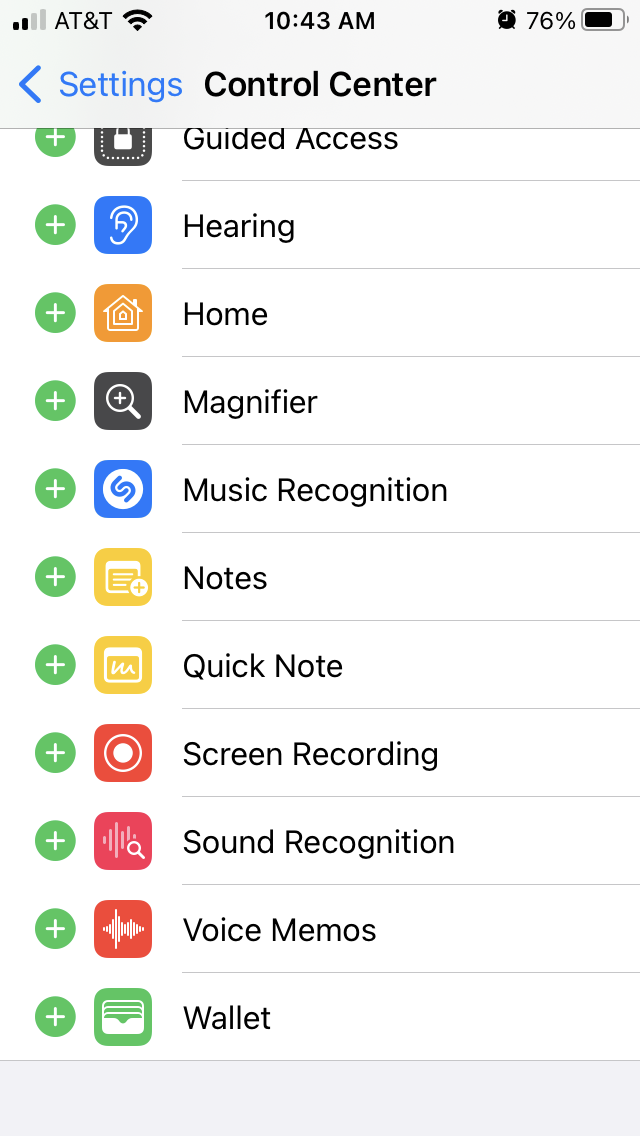Include Notes in Control Center
Image resolution: width=640 pixels, height=1136 pixels.
pyautogui.click(x=55, y=578)
